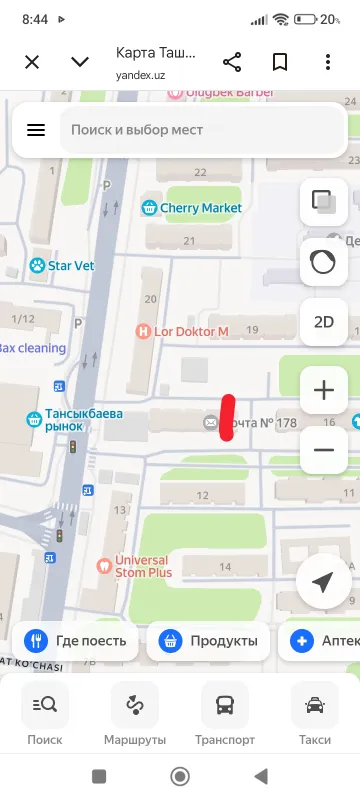Zoom out with the minus button
Screen dimensions: 360x800
[x=324, y=450]
